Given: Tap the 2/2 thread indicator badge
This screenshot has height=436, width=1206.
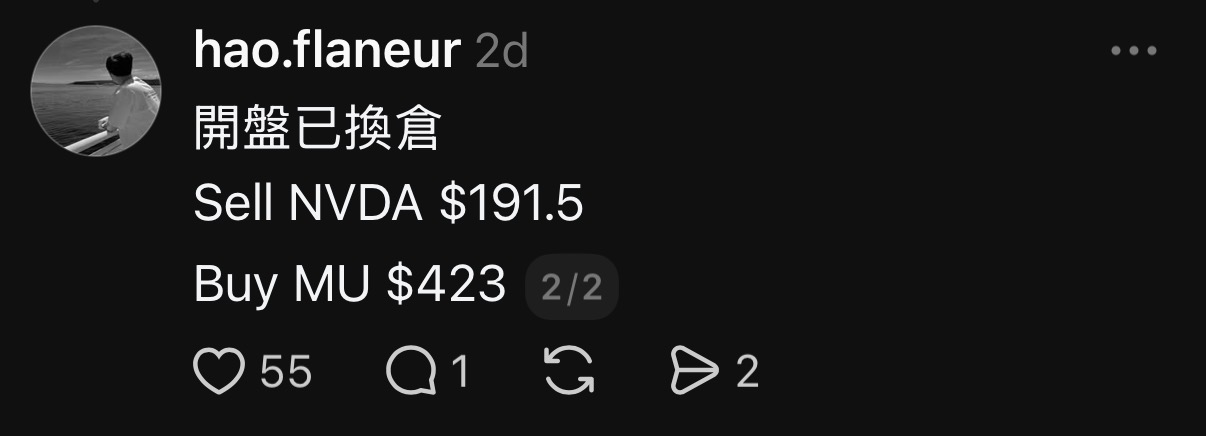Looking at the screenshot, I should click(572, 290).
